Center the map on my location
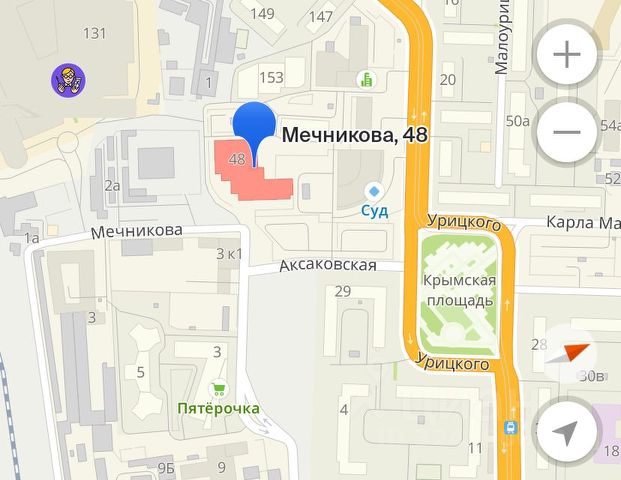 point(567,433)
